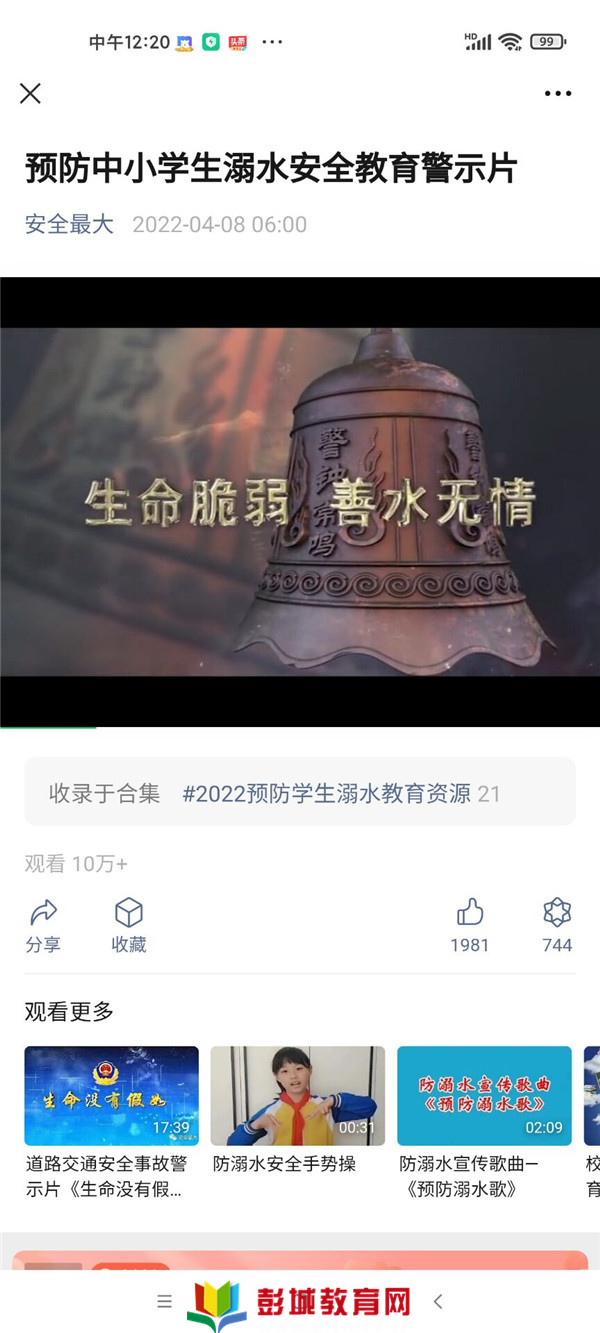This screenshot has width=600, height=1333.
Task: Share this video via 分享
Action: pyautogui.click(x=43, y=924)
